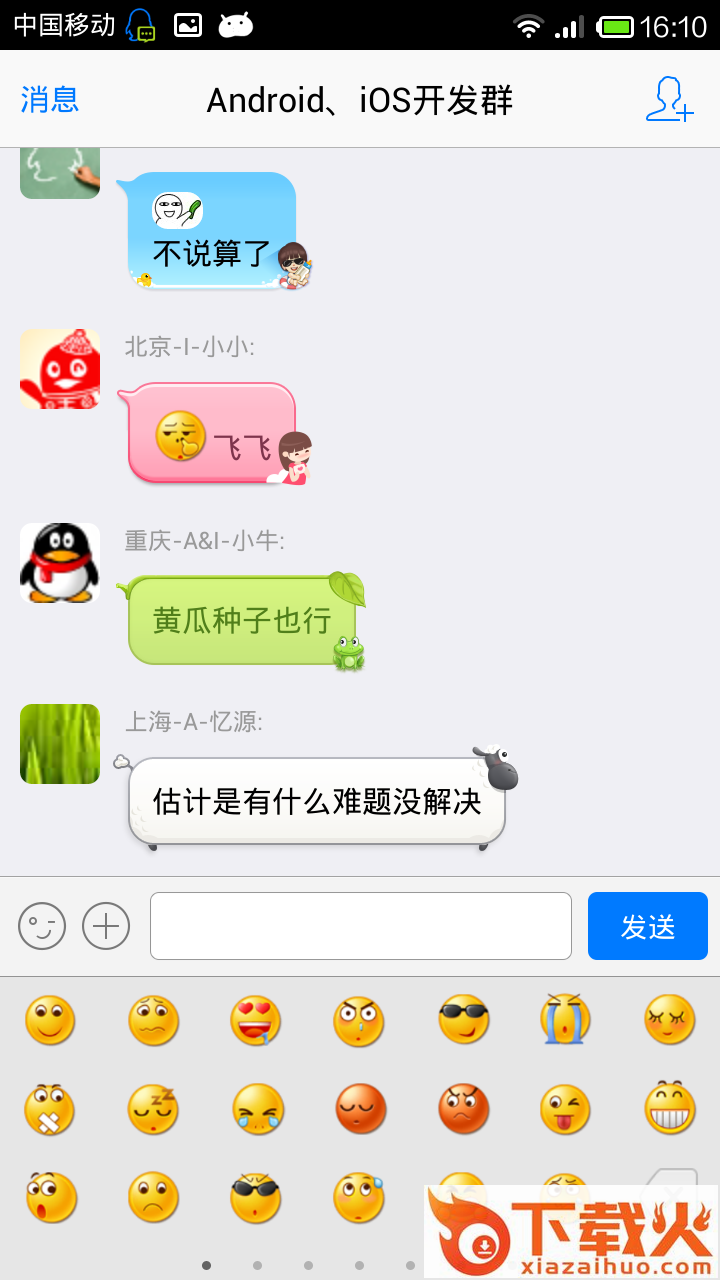Image resolution: width=720 pixels, height=1280 pixels.
Task: Open 北京-I-小小's avatar
Action: 60,369
